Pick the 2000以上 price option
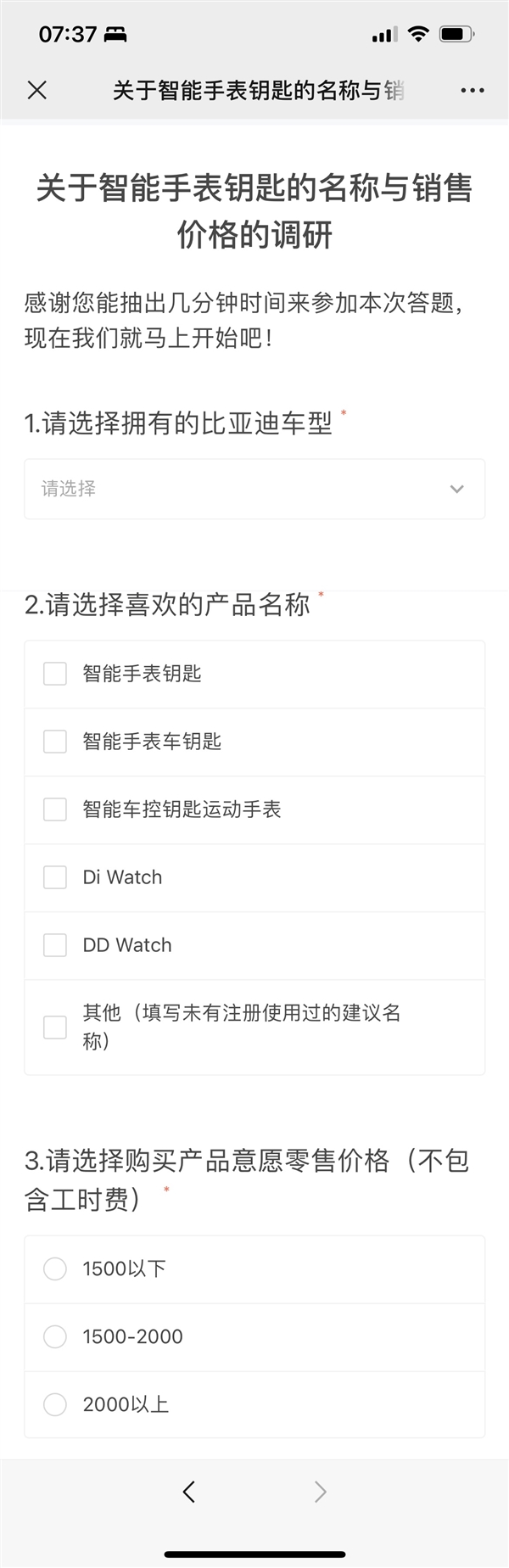 coord(55,1405)
